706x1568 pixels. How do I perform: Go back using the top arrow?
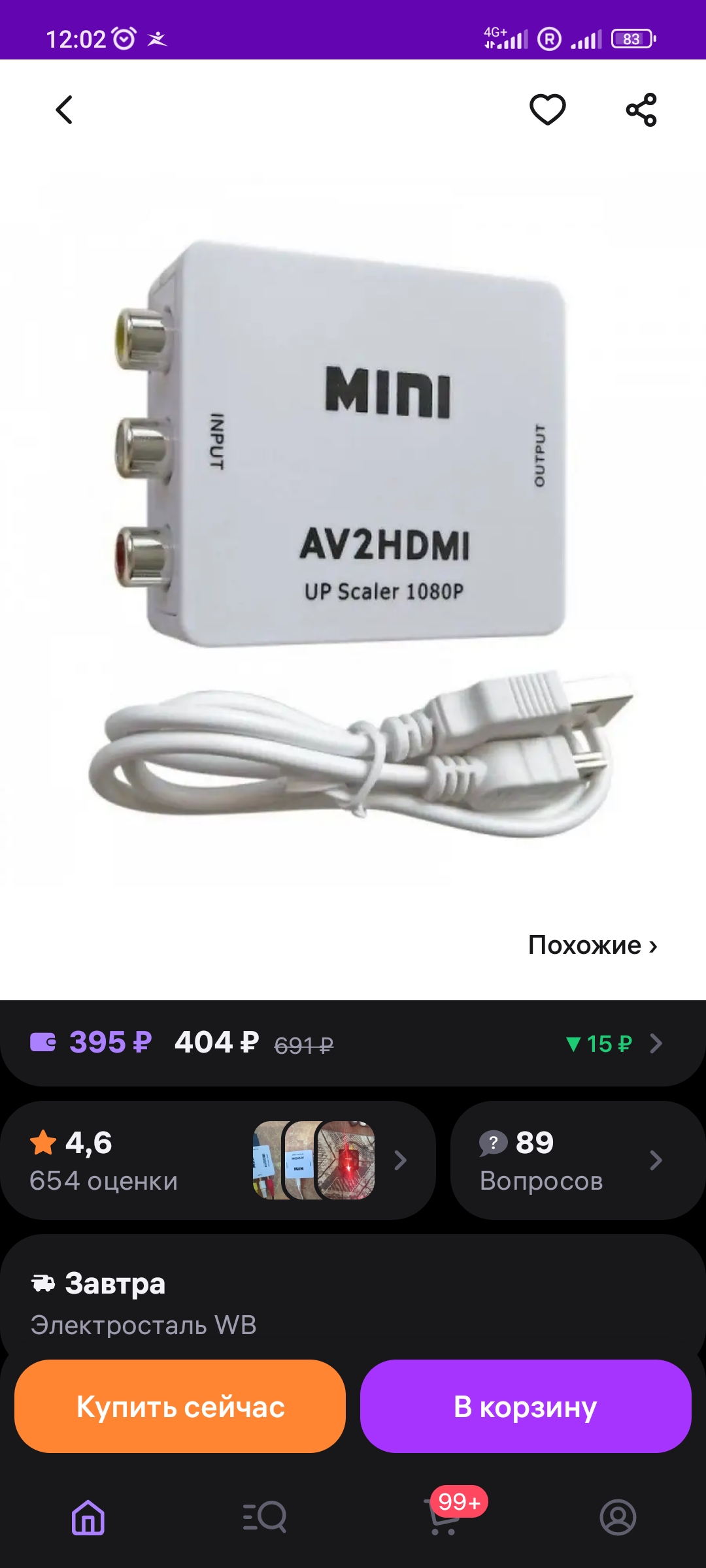pos(64,110)
